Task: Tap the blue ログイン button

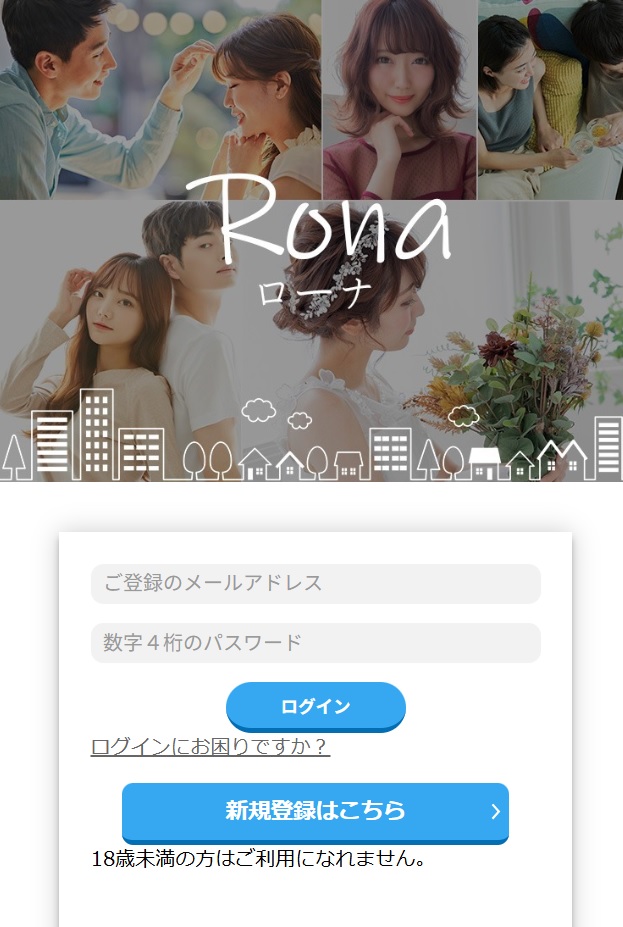Action: click(x=315, y=706)
